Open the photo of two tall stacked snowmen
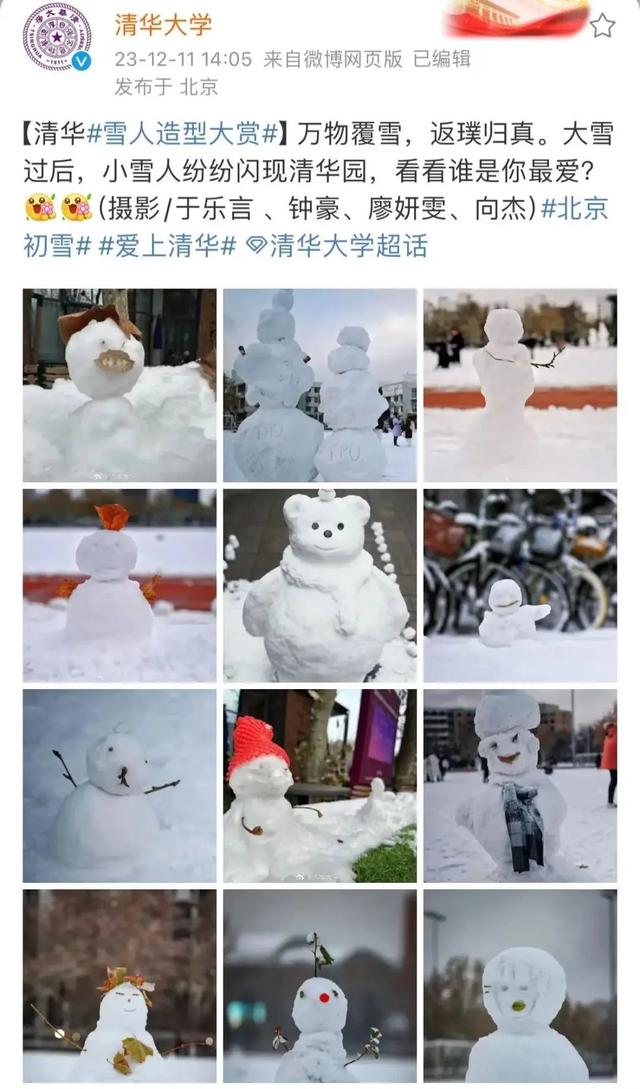Image resolution: width=640 pixels, height=1089 pixels. click(320, 385)
